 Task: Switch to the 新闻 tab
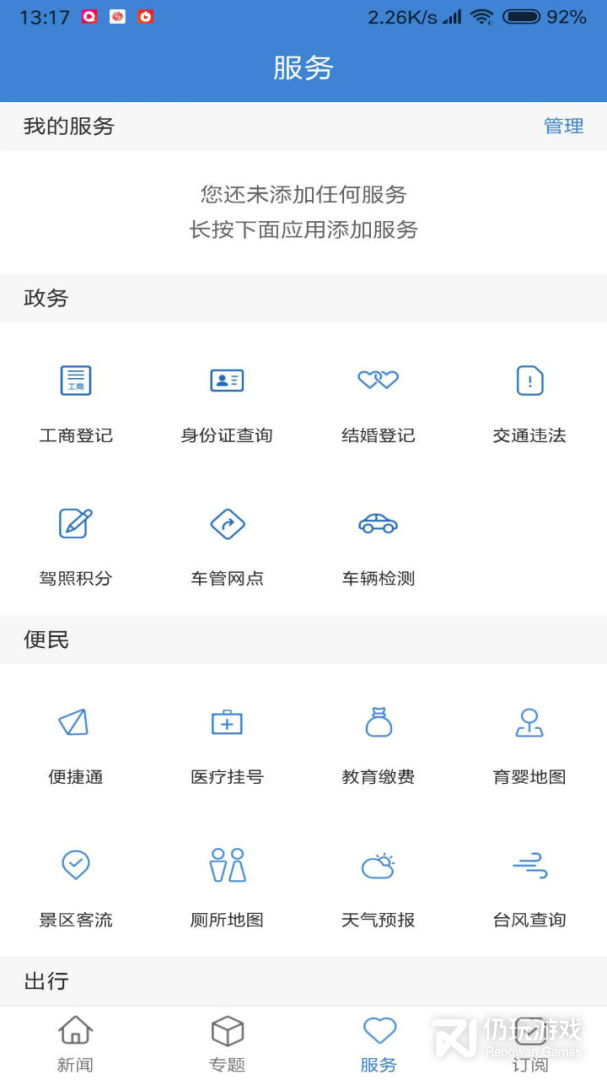[75, 1043]
